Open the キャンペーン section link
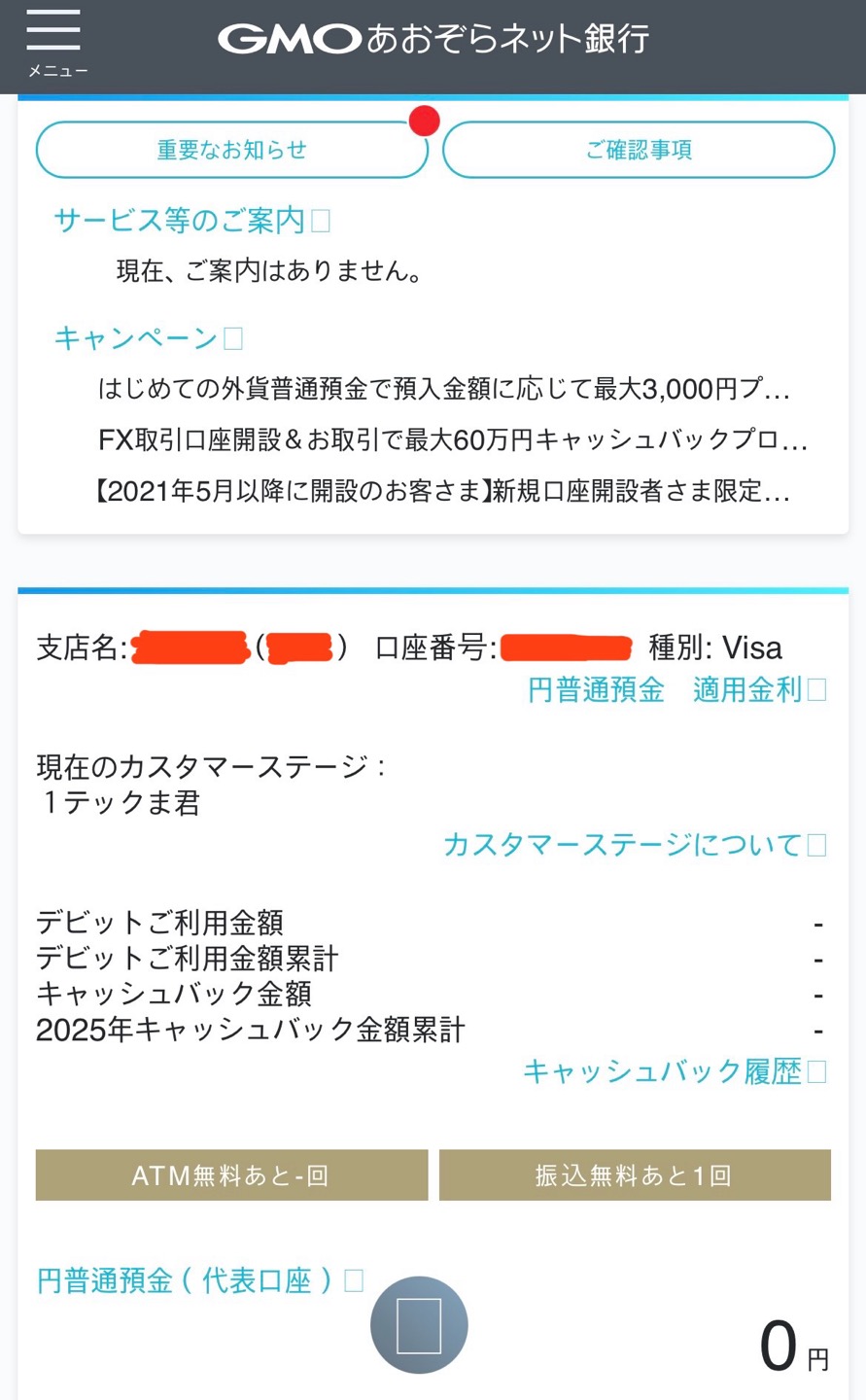This screenshot has width=866, height=1400. [148, 337]
